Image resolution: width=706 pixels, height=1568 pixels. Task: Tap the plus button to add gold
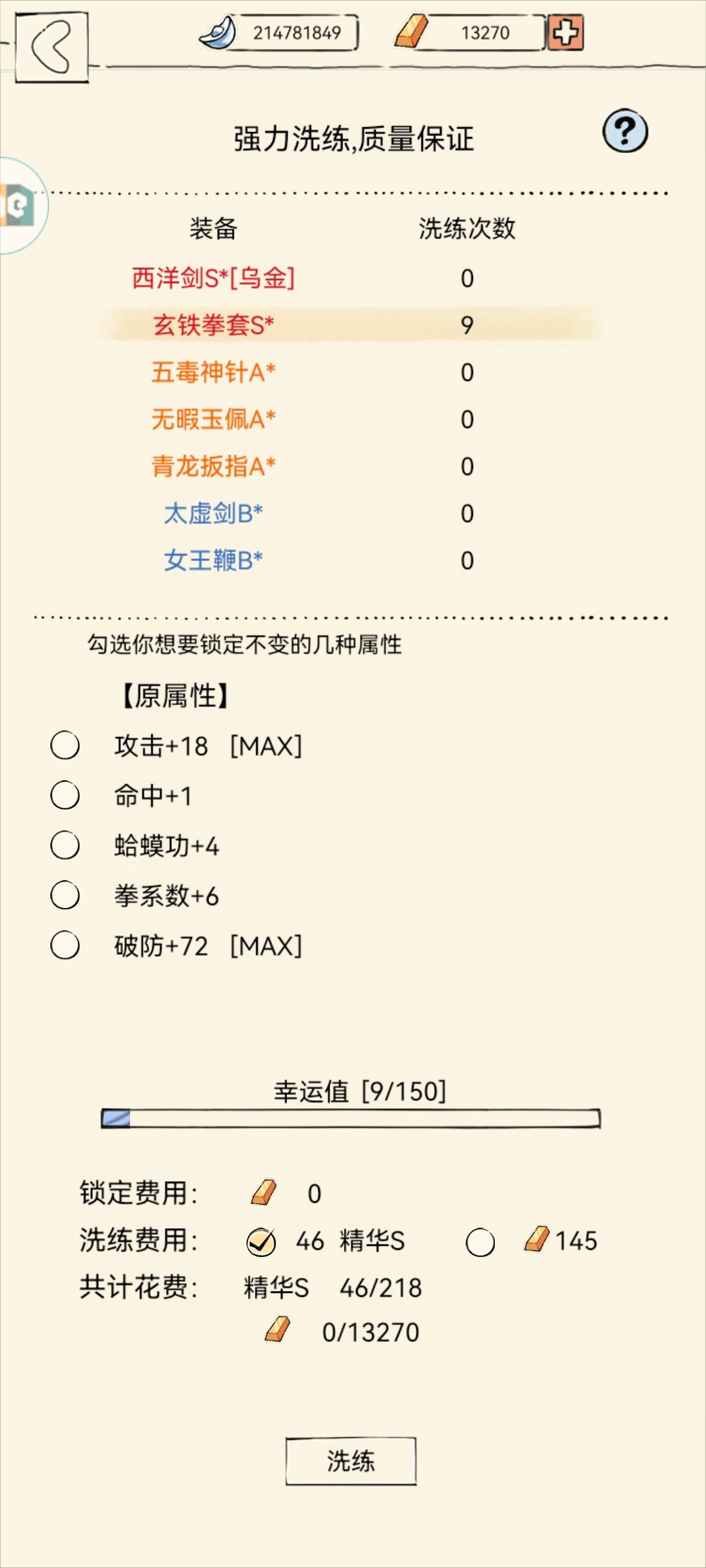click(565, 32)
